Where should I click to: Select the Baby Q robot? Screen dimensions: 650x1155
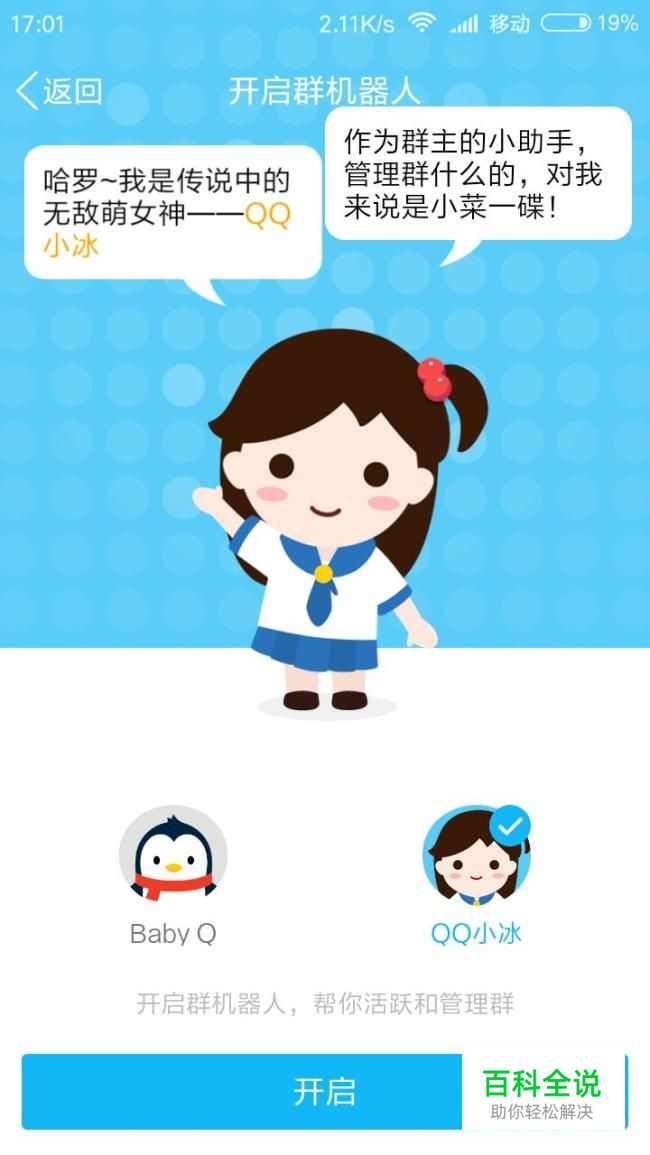pyautogui.click(x=173, y=859)
